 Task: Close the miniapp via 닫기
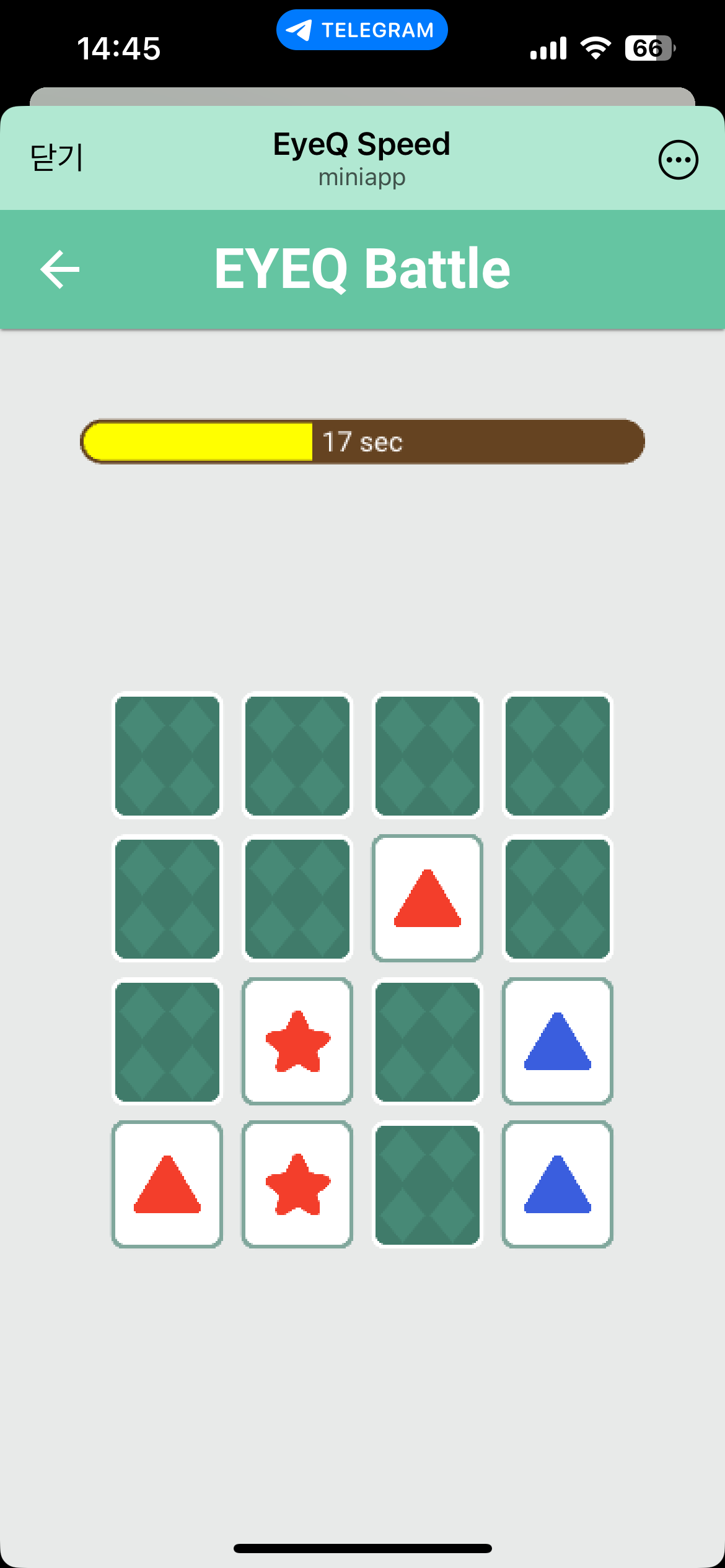tap(56, 157)
